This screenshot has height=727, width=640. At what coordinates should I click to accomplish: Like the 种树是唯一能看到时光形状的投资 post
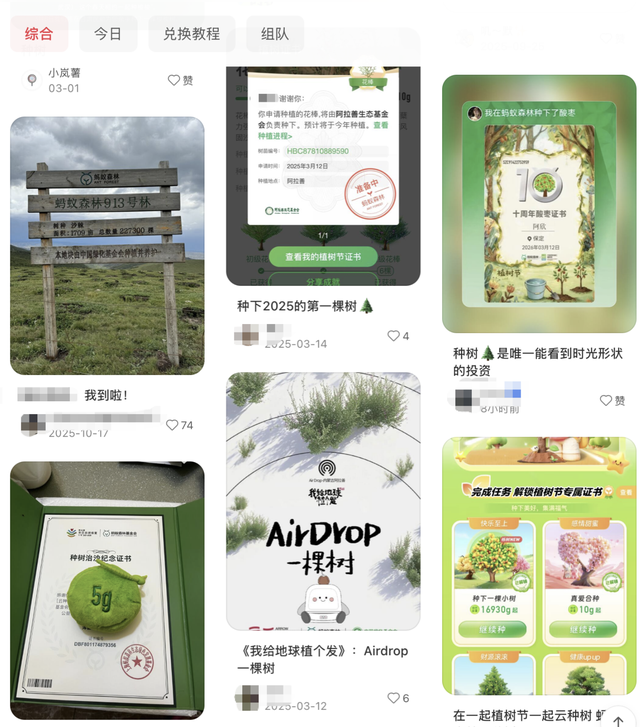612,400
